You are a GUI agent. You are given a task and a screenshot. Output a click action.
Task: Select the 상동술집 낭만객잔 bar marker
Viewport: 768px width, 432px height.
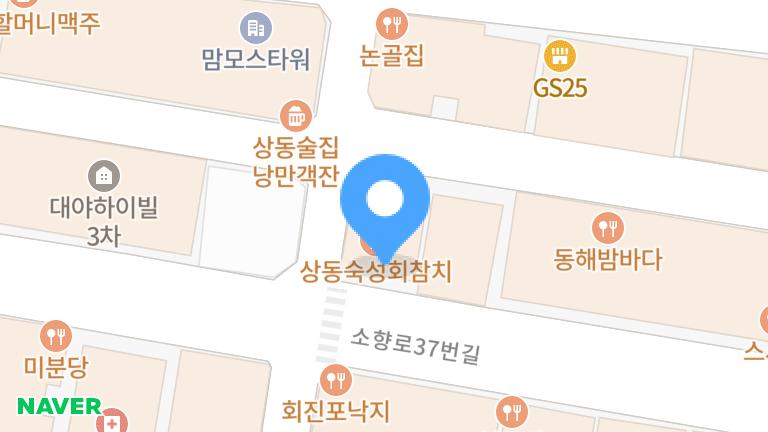point(296,115)
